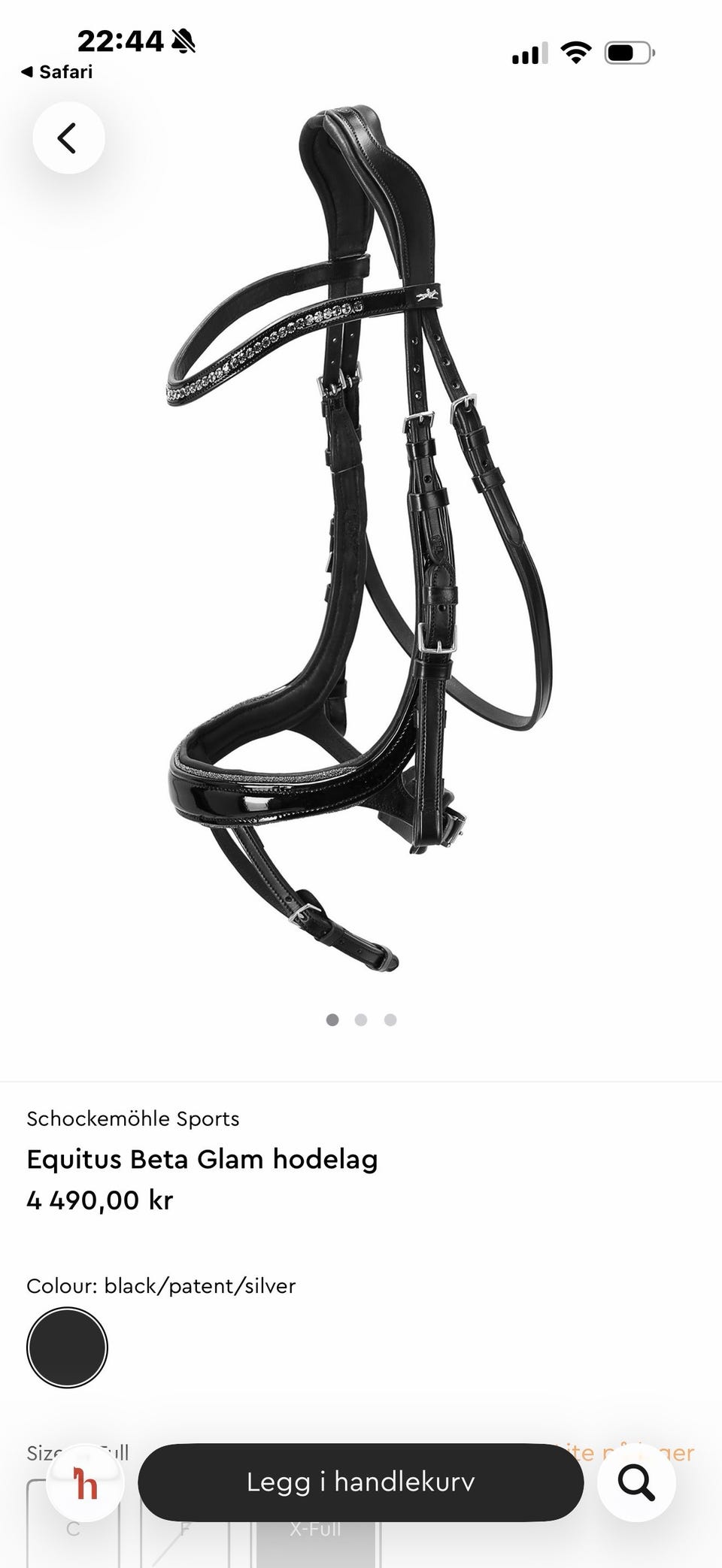Jump to the second product photo dot
Screen dimensions: 722x1568
(x=361, y=1020)
